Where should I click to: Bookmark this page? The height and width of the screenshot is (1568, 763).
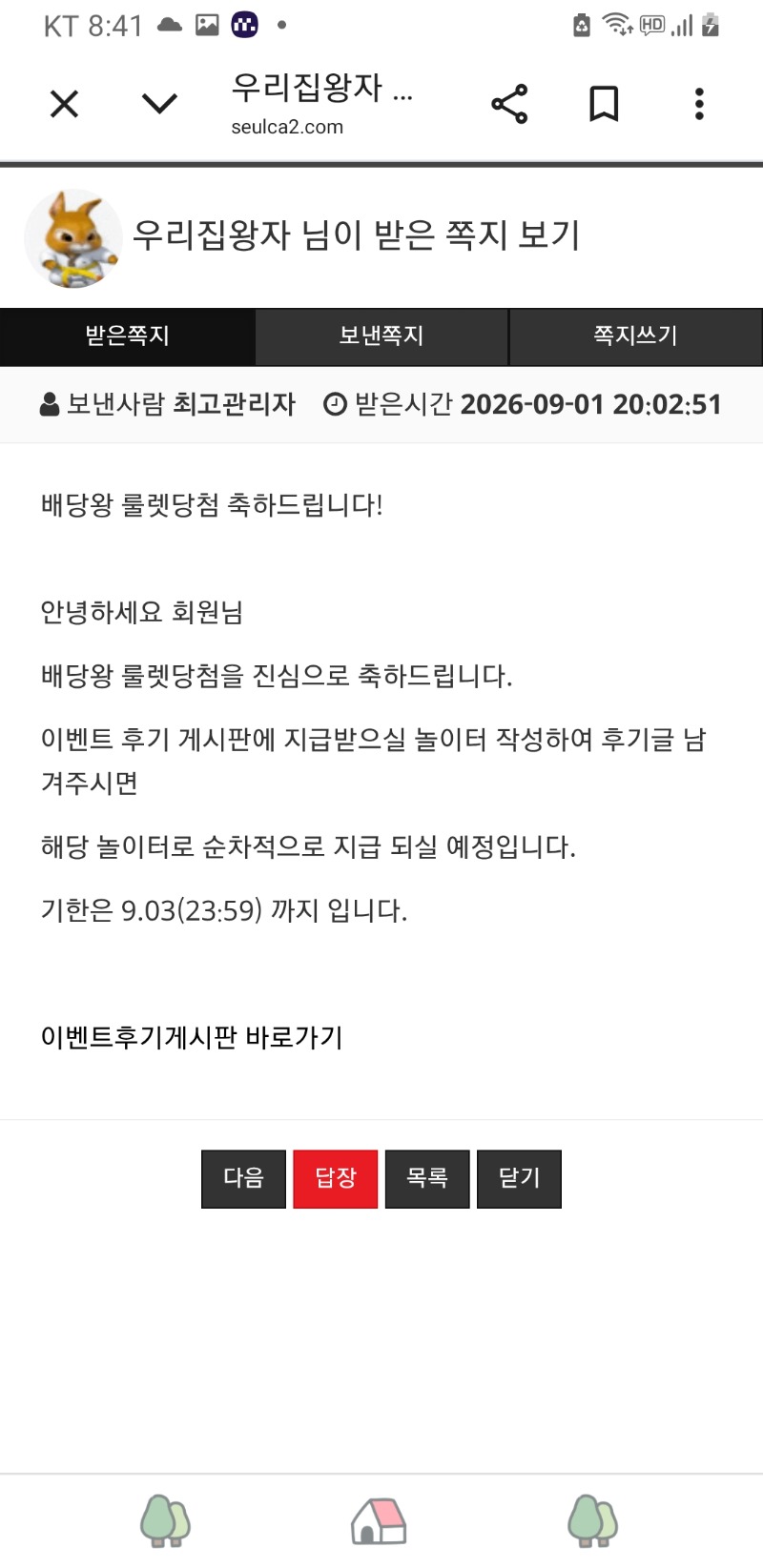[x=604, y=103]
